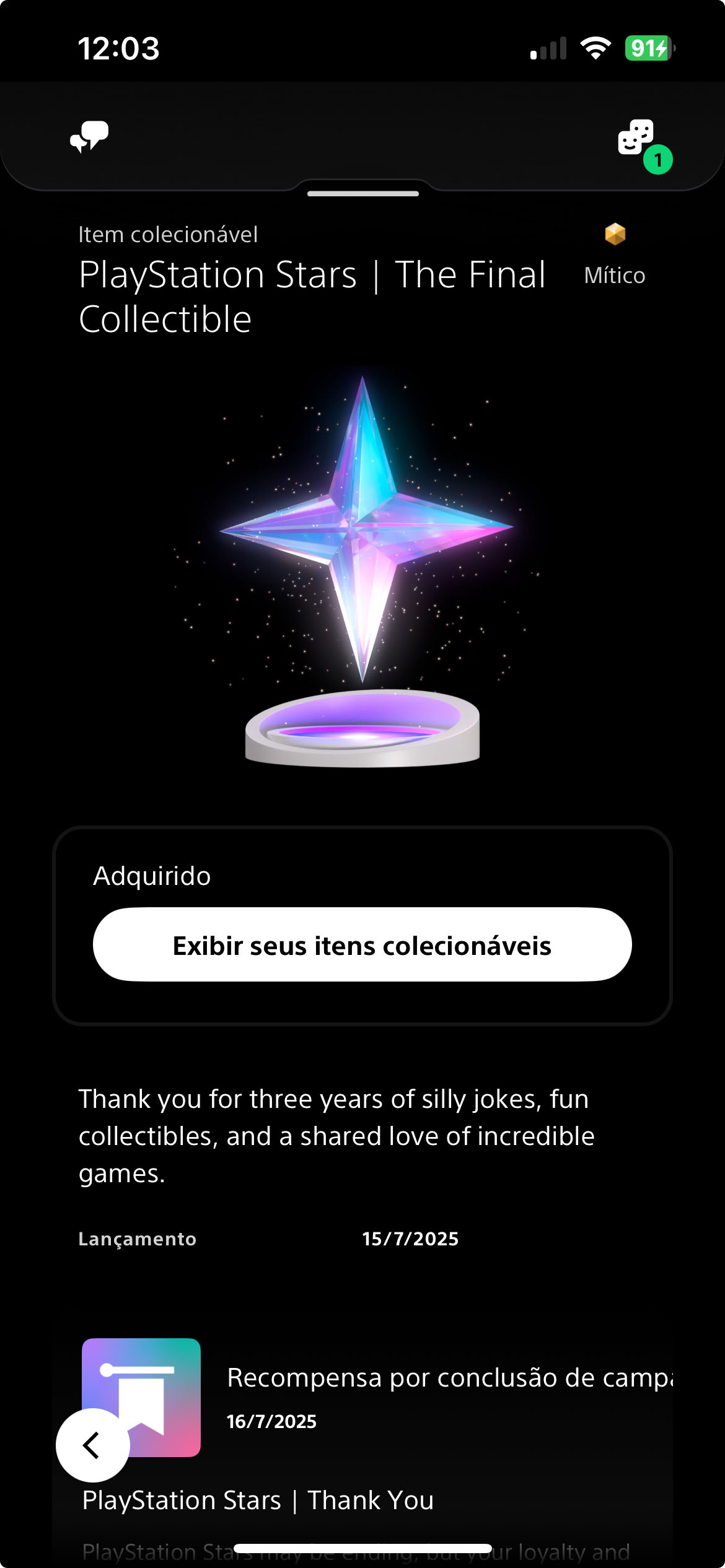Viewport: 725px width, 1568px height.
Task: Tap Exibir seus itens colecionáveis button
Action: (x=362, y=945)
